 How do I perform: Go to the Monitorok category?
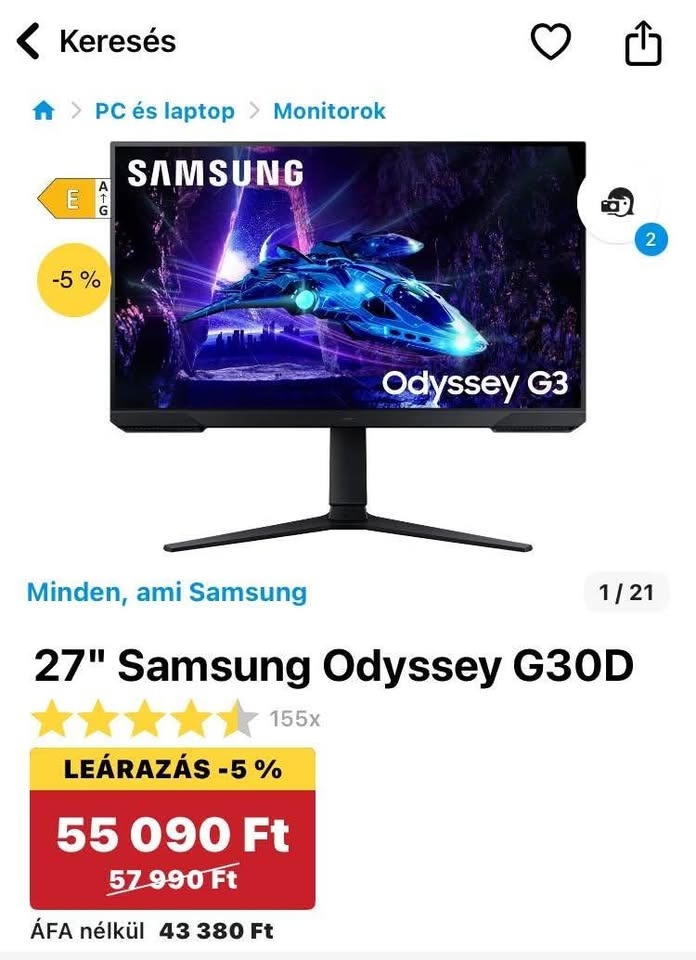pyautogui.click(x=329, y=111)
